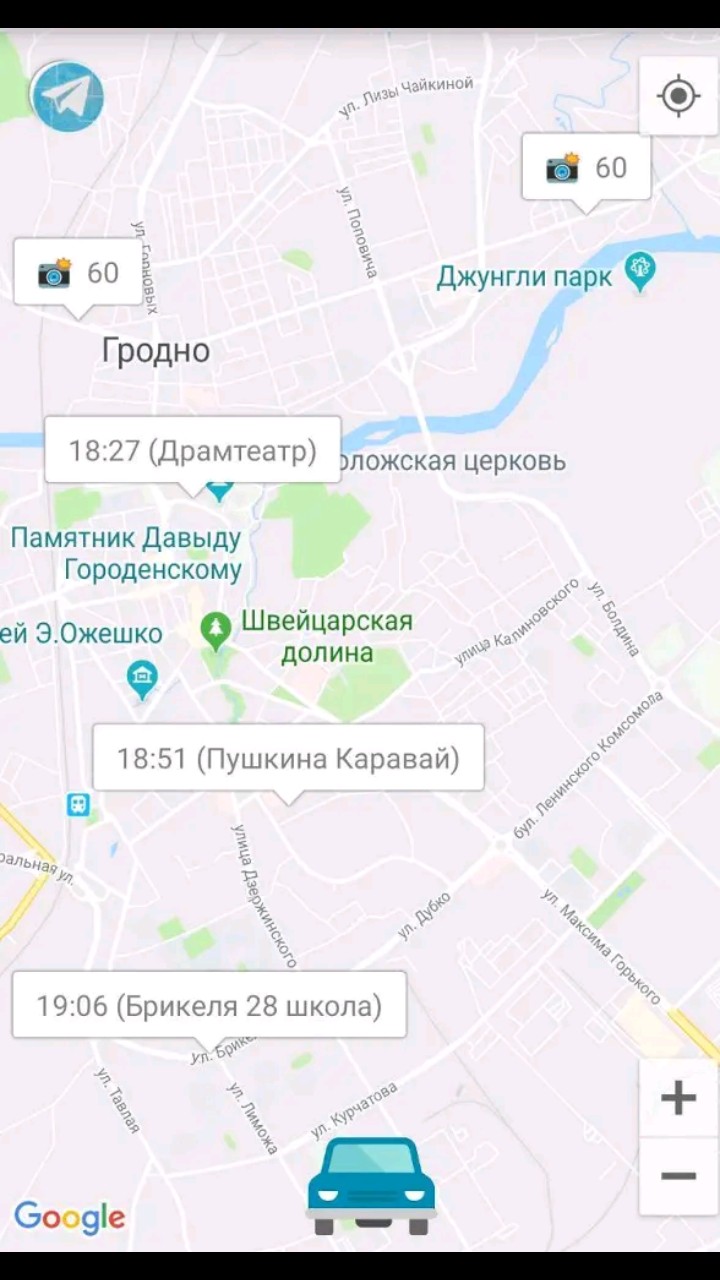Select the Джунгли парк attraction marker
Screen dimensions: 720x1280
point(637,269)
